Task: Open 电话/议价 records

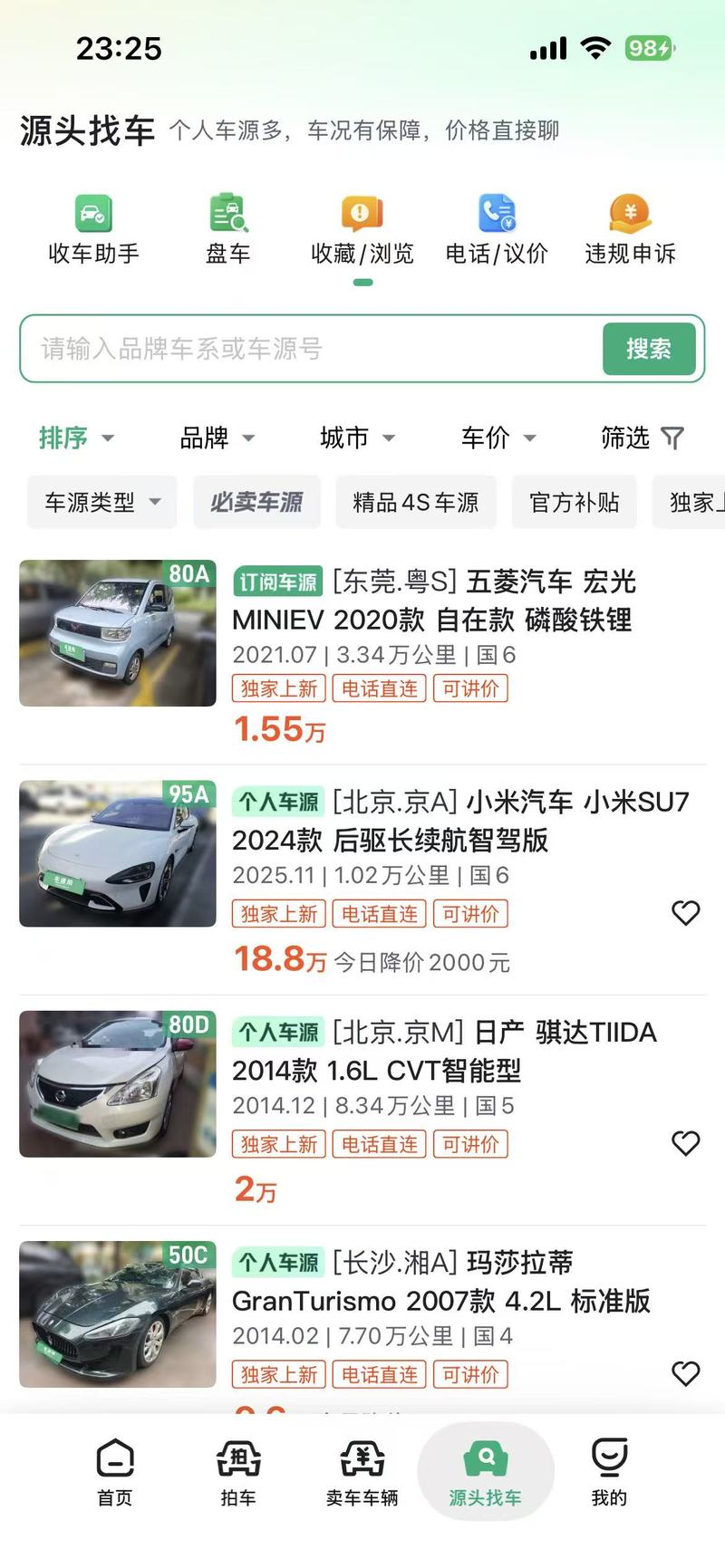Action: pos(497,230)
